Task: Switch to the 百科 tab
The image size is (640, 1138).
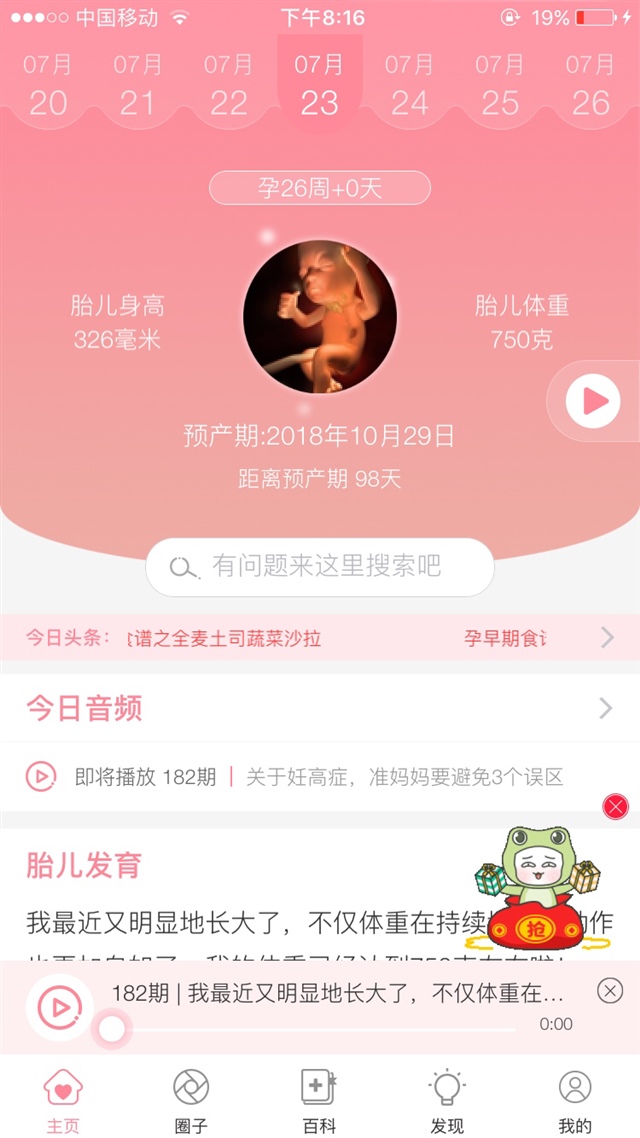Action: [319, 1098]
